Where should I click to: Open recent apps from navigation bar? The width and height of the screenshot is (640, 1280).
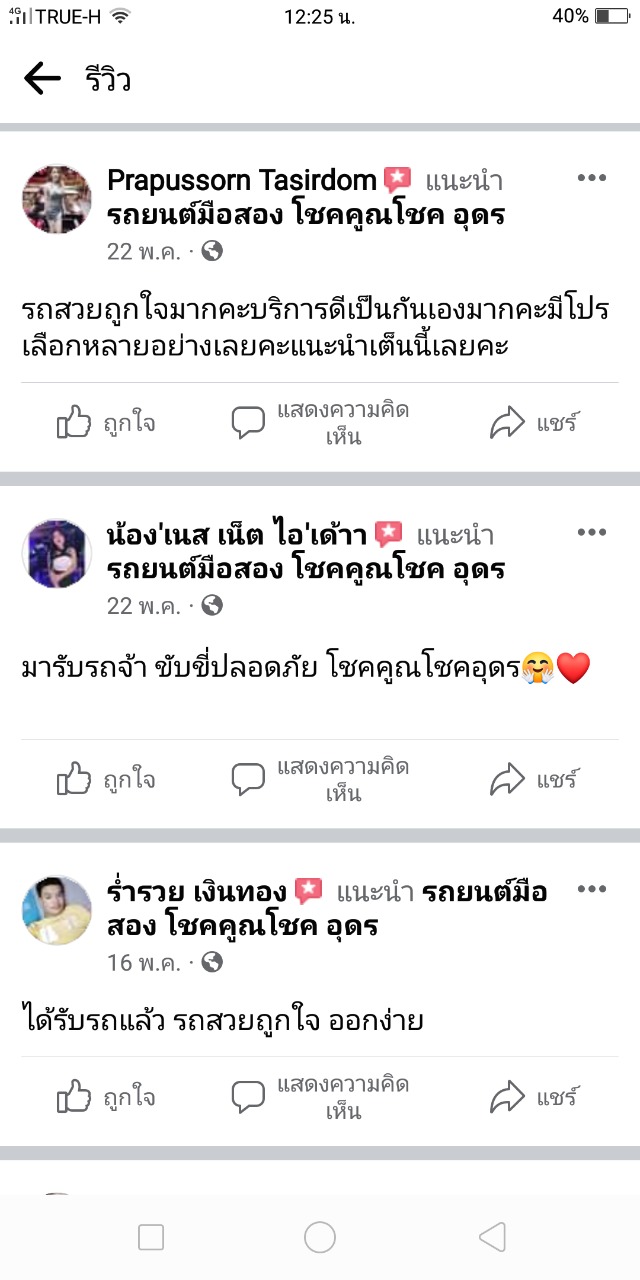151,1238
